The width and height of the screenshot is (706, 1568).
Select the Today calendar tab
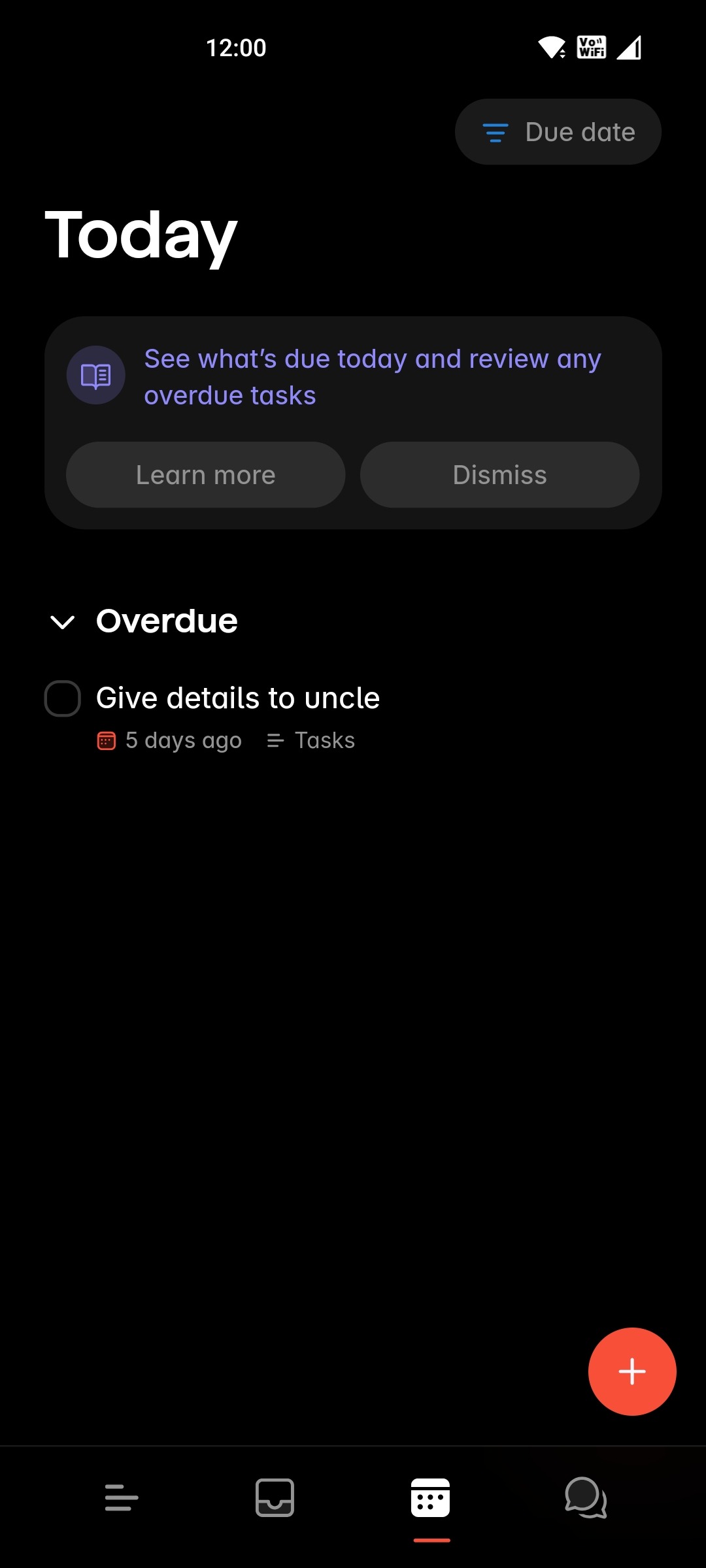pyautogui.click(x=430, y=1497)
